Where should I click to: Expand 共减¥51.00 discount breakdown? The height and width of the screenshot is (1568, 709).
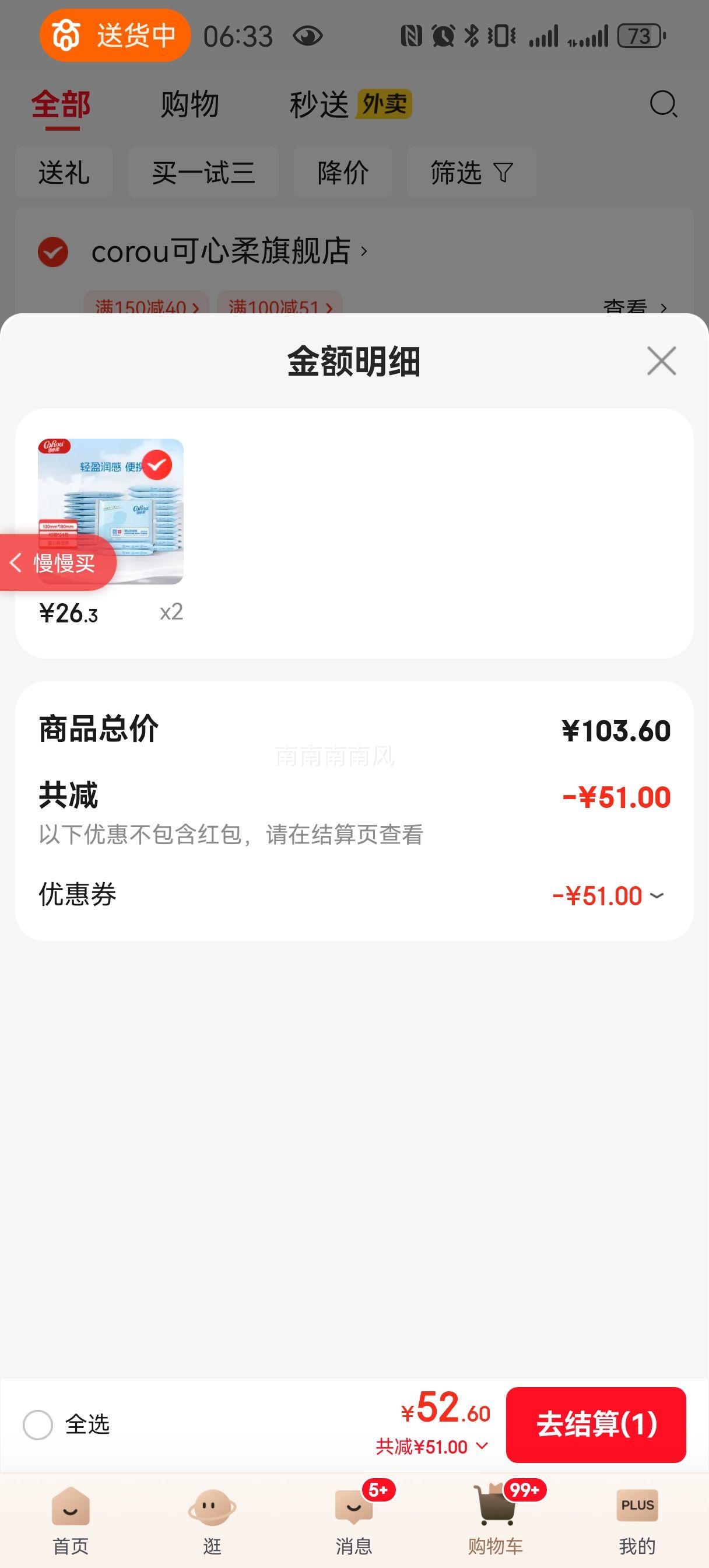(483, 1447)
